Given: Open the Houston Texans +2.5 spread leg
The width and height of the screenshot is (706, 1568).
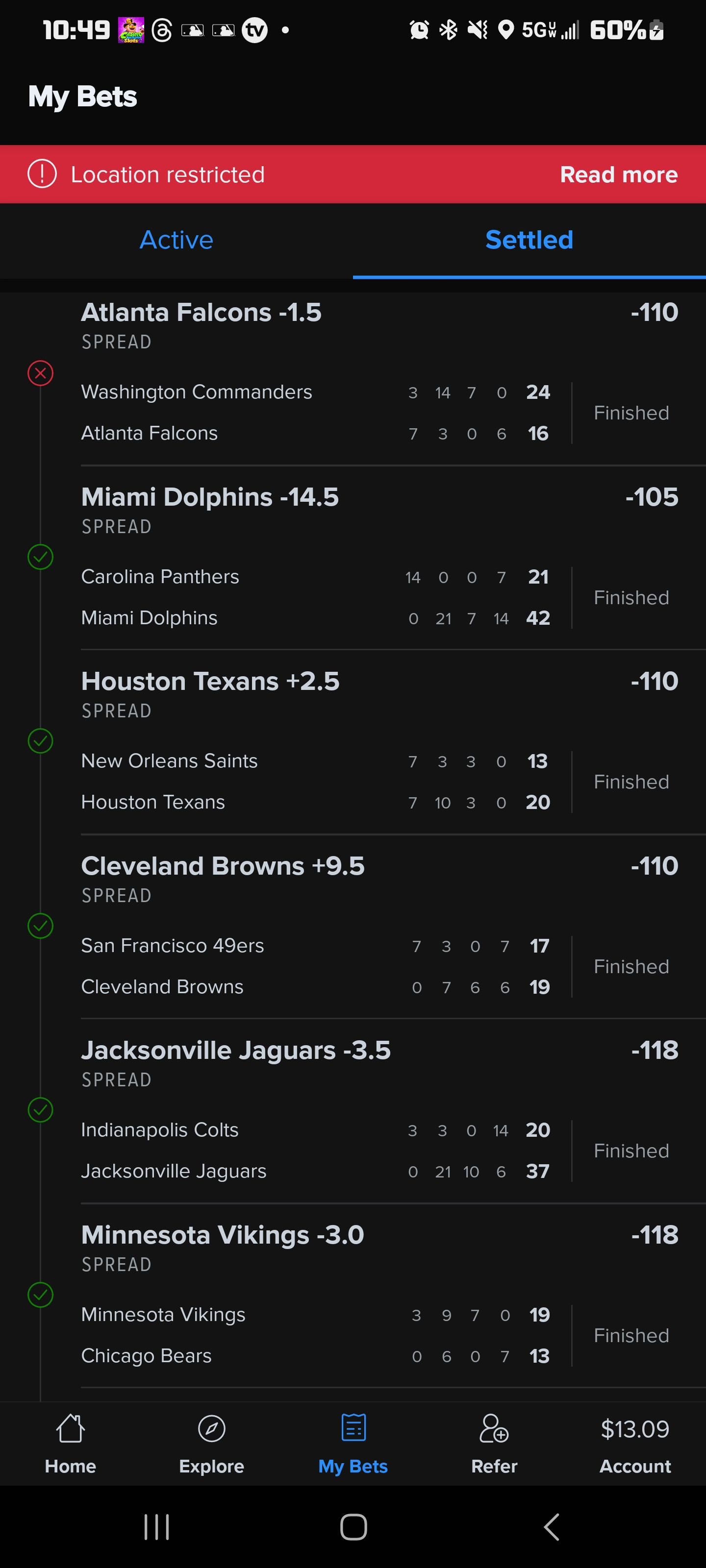Looking at the screenshot, I should 210,682.
